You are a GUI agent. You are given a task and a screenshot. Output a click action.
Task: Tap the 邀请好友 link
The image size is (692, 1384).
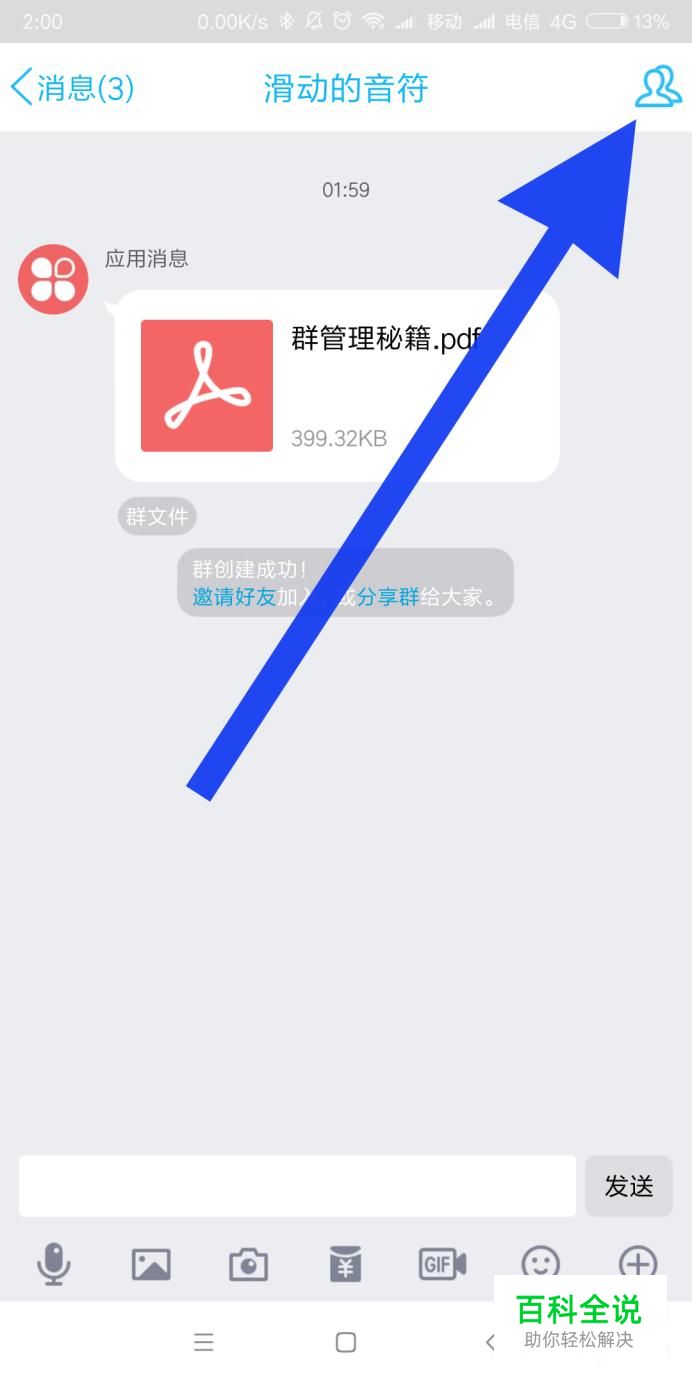coord(234,598)
